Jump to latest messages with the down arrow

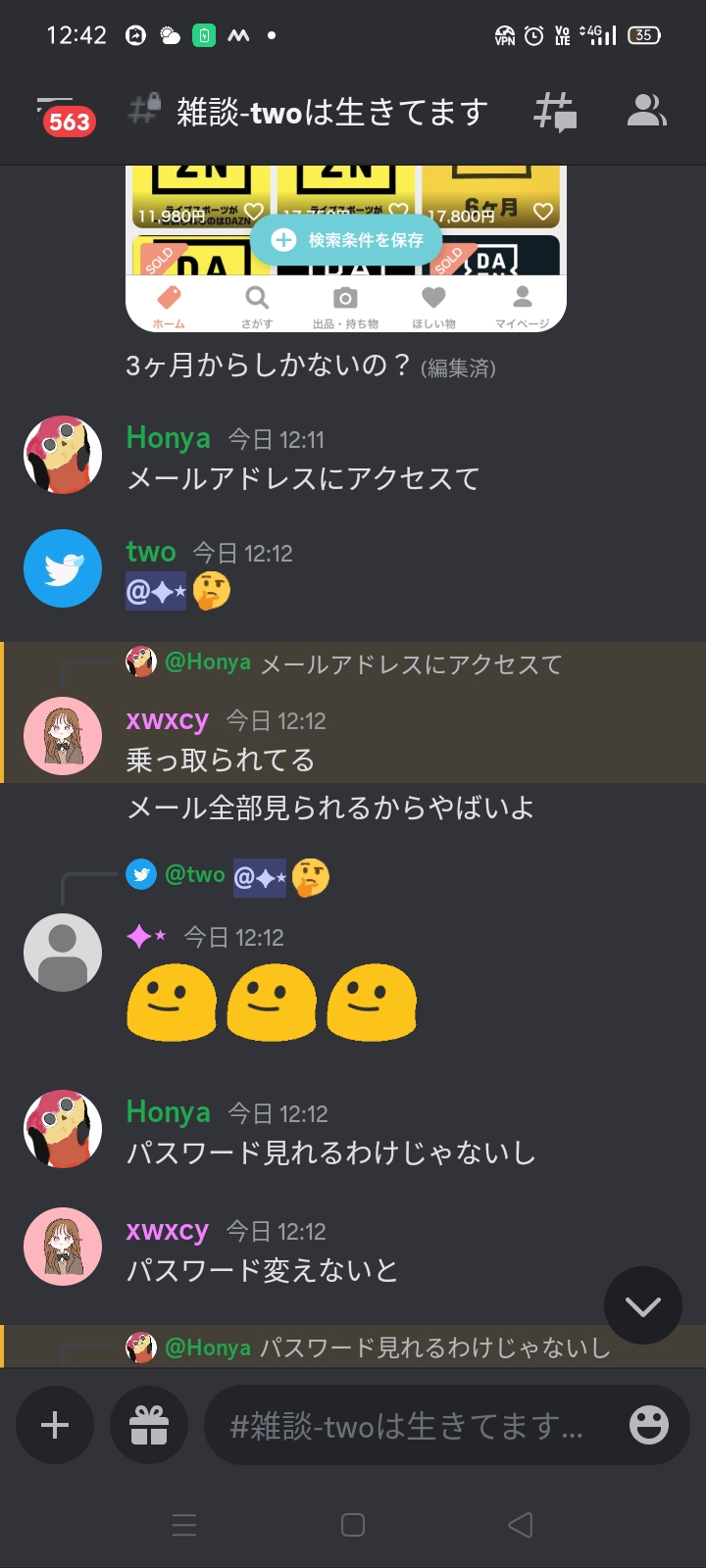[642, 1305]
